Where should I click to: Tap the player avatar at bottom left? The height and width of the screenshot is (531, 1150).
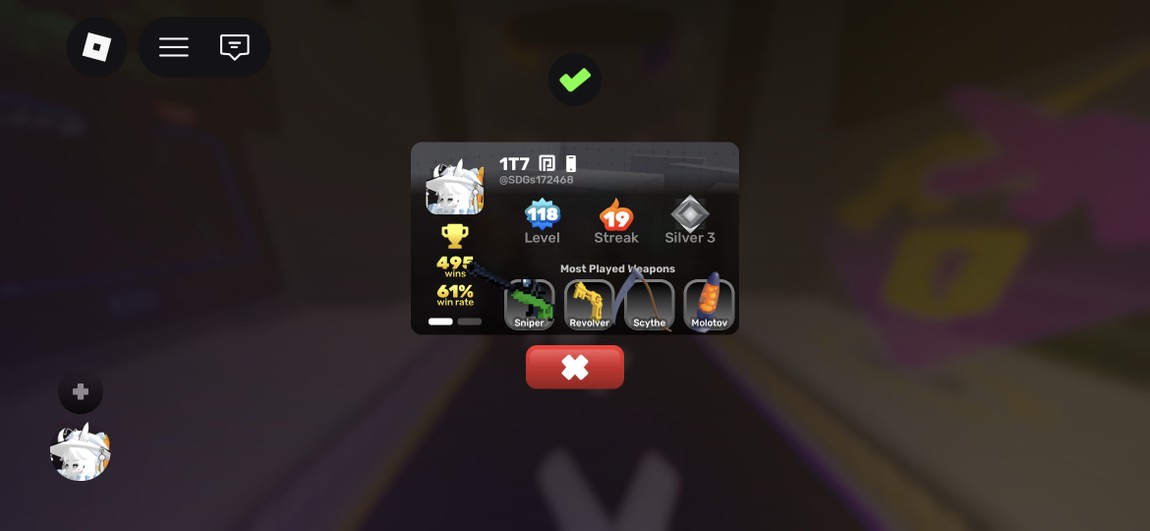(81, 452)
